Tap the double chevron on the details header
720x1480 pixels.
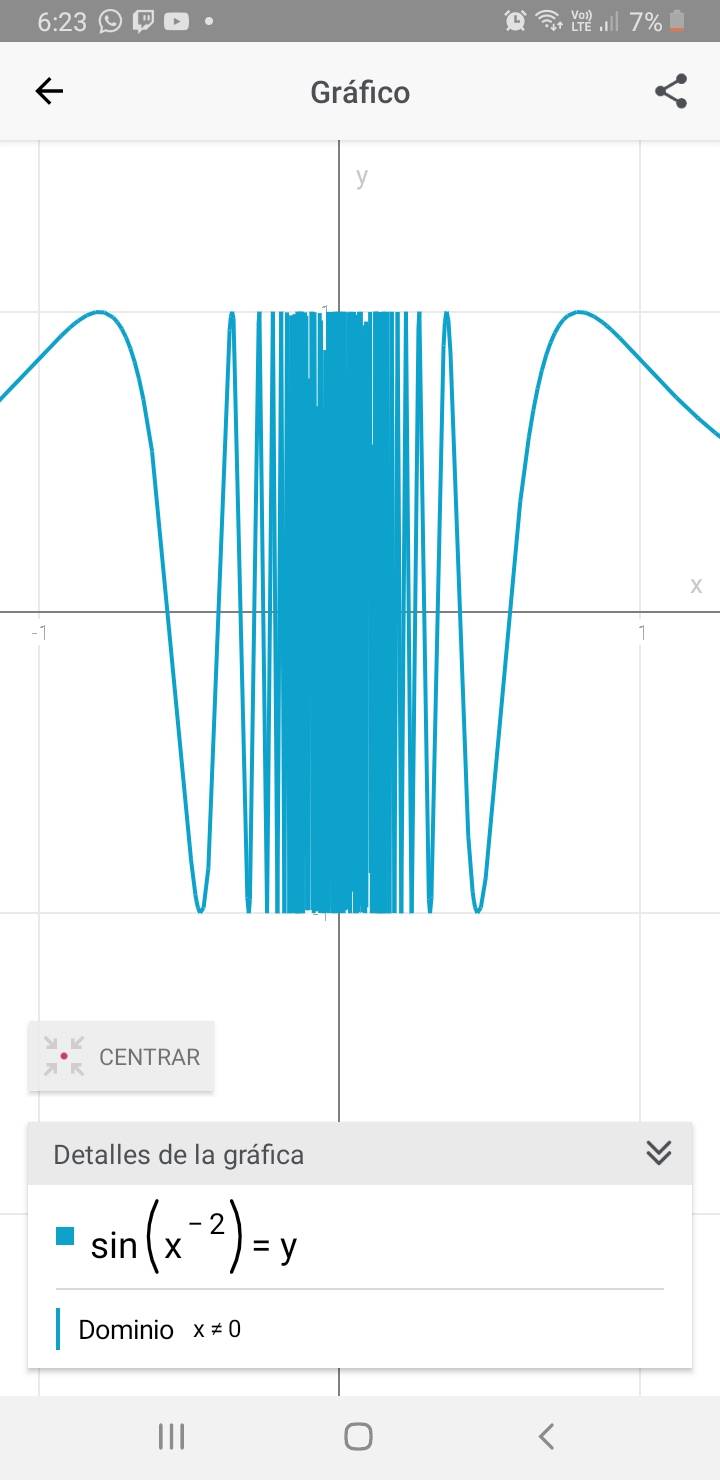[659, 1153]
